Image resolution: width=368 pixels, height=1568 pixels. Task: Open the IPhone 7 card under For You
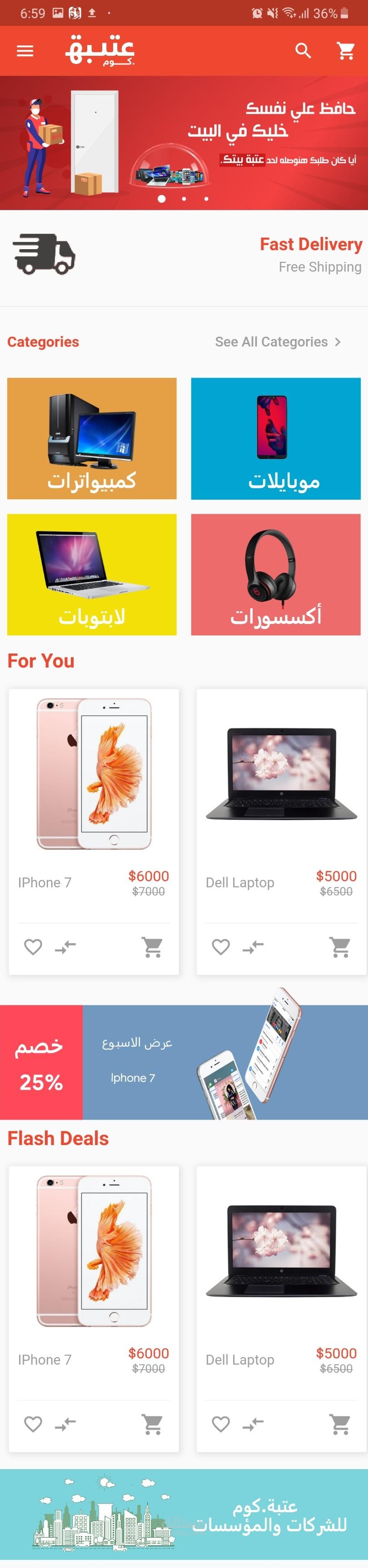pos(94,791)
